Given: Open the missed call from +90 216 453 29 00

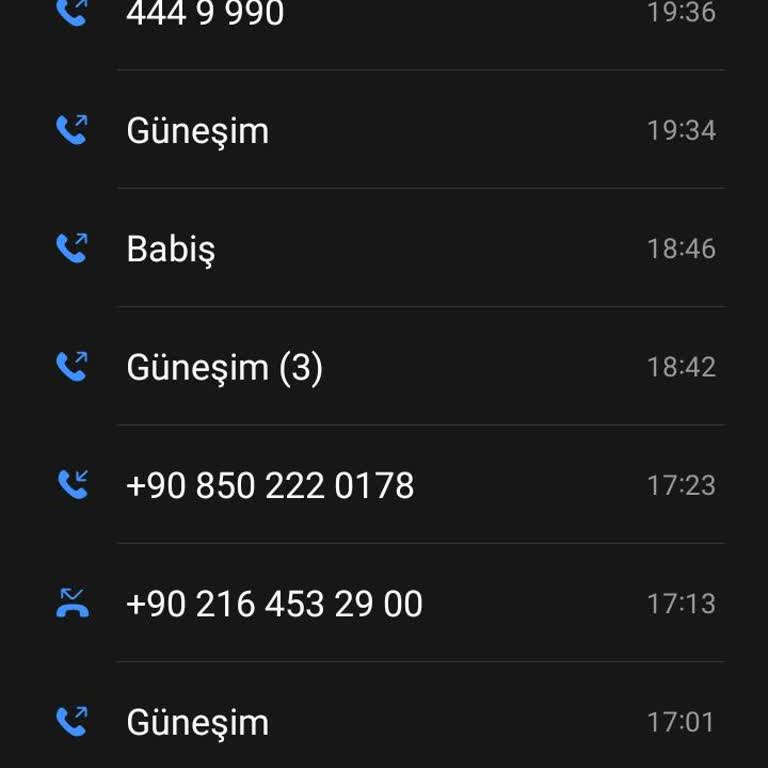Looking at the screenshot, I should click(x=274, y=604).
